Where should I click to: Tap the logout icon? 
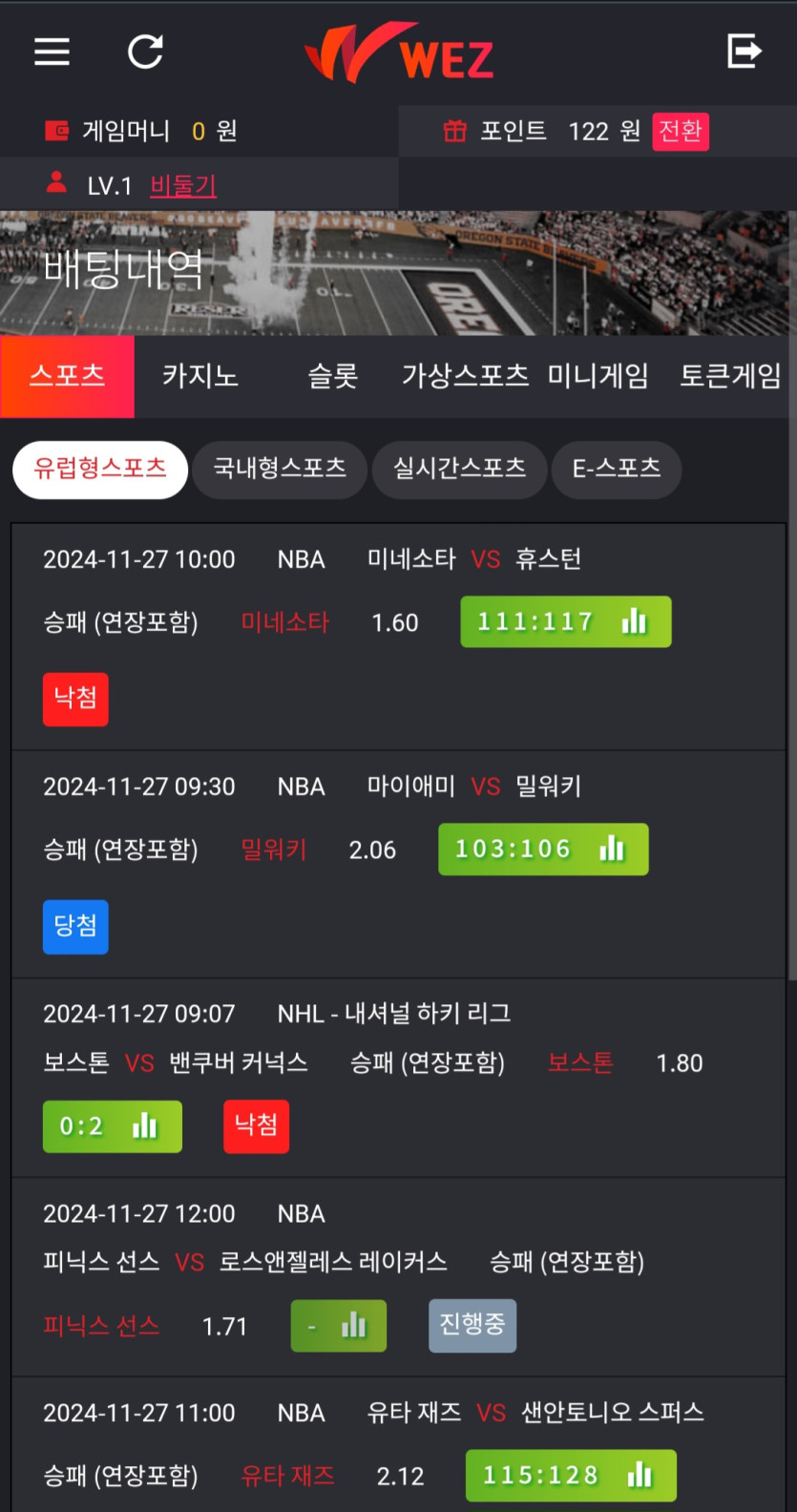pyautogui.click(x=745, y=51)
